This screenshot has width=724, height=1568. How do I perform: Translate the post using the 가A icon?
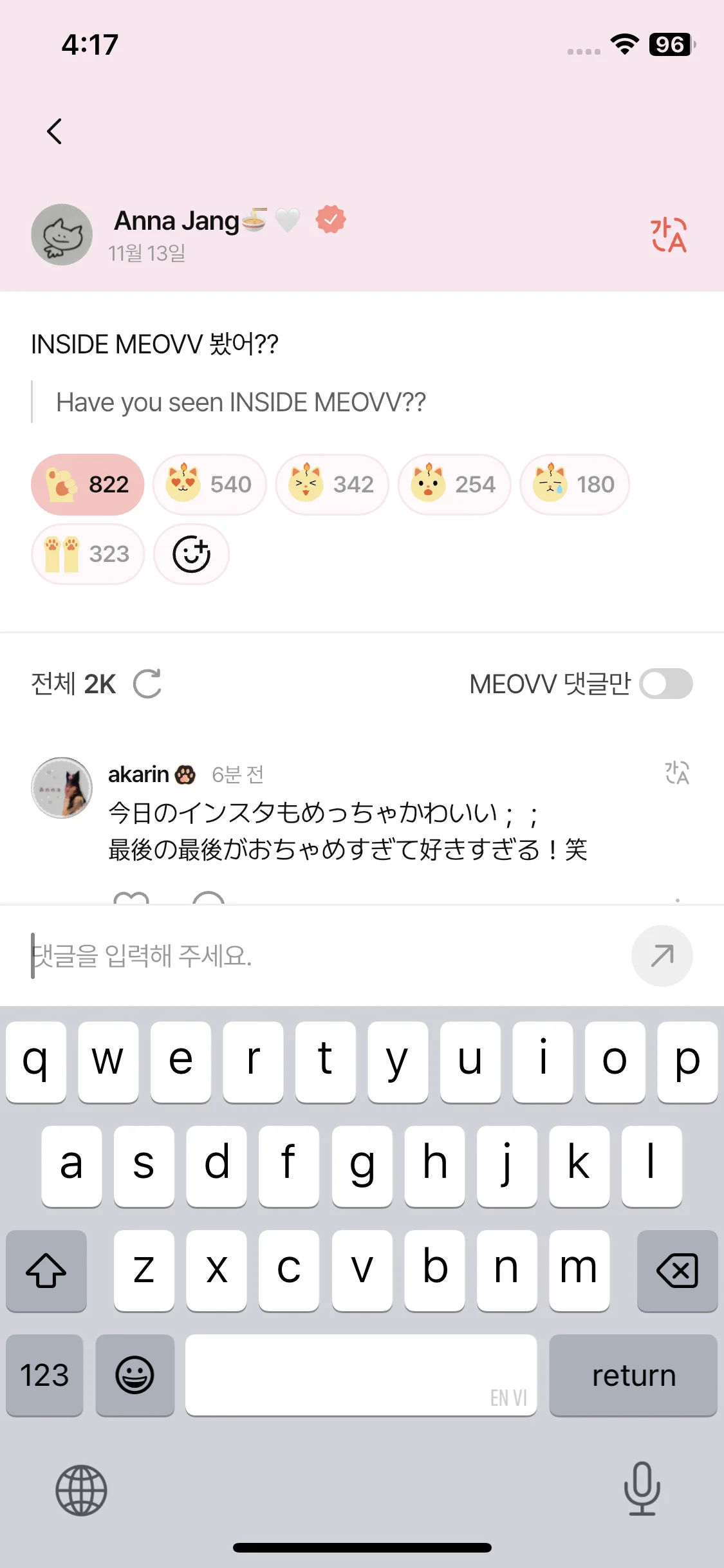click(x=668, y=235)
